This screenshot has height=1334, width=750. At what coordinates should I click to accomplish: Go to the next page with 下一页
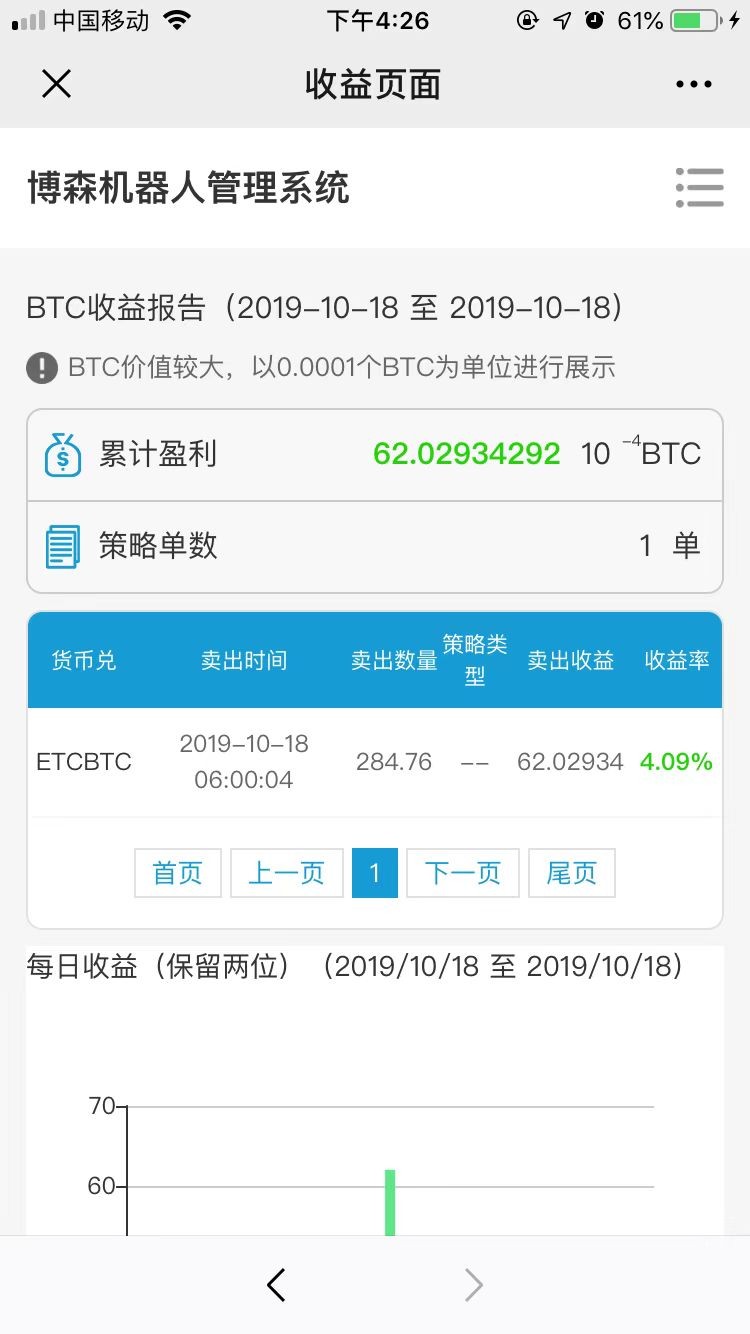pos(463,873)
